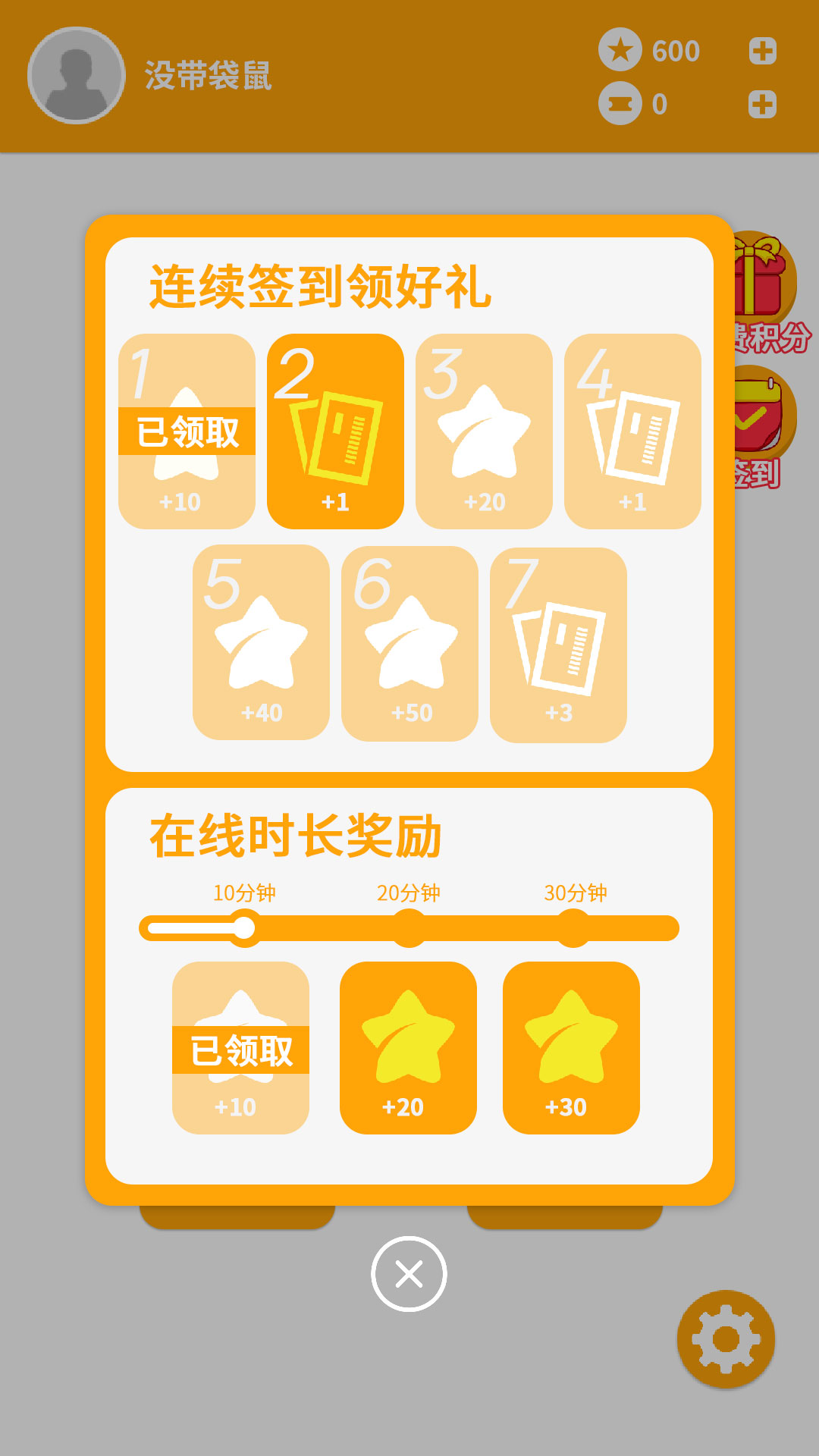The height and width of the screenshot is (1456, 819).
Task: Add more tickets with the plus icon
Action: click(762, 104)
